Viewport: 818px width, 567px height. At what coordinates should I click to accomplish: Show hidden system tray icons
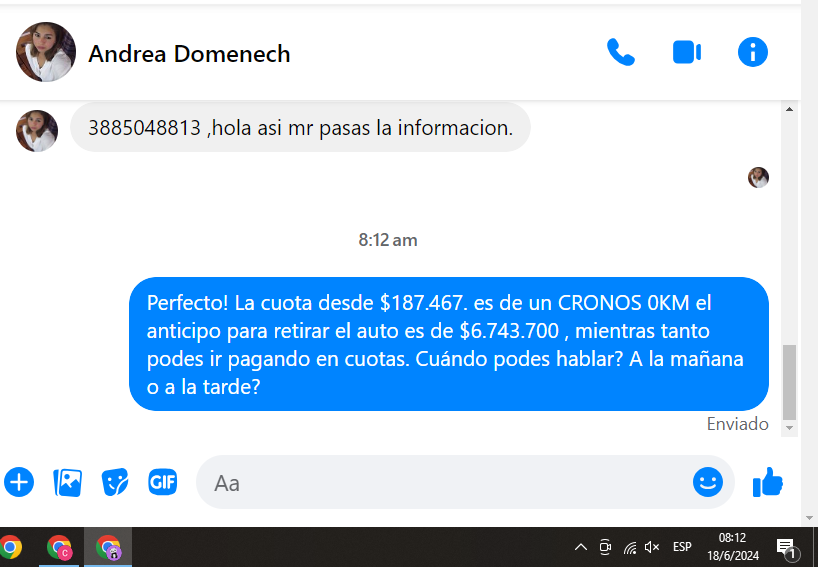pyautogui.click(x=580, y=547)
